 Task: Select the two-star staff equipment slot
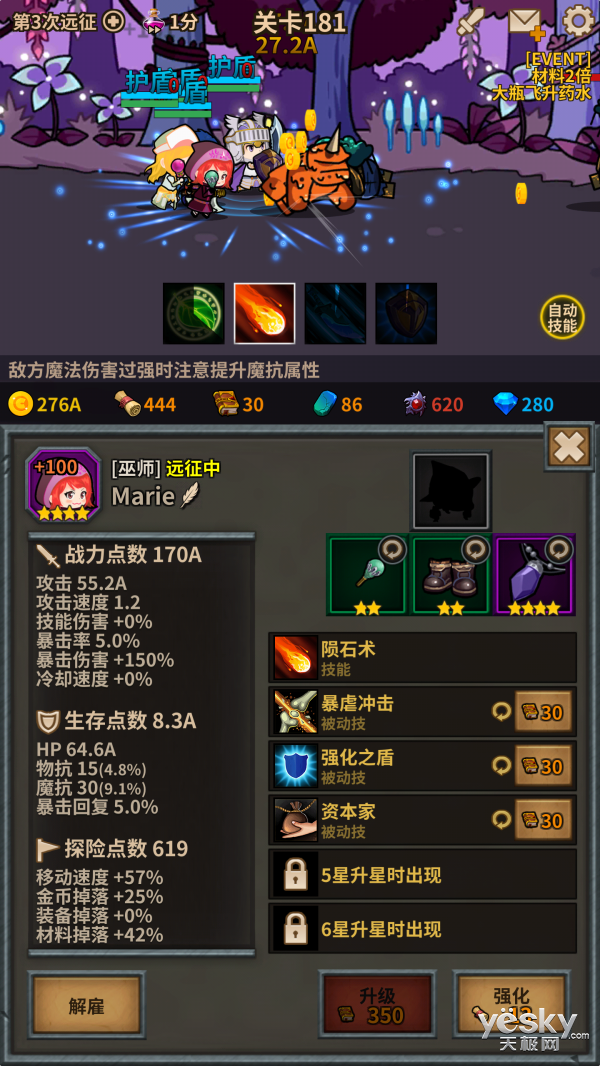pyautogui.click(x=366, y=575)
